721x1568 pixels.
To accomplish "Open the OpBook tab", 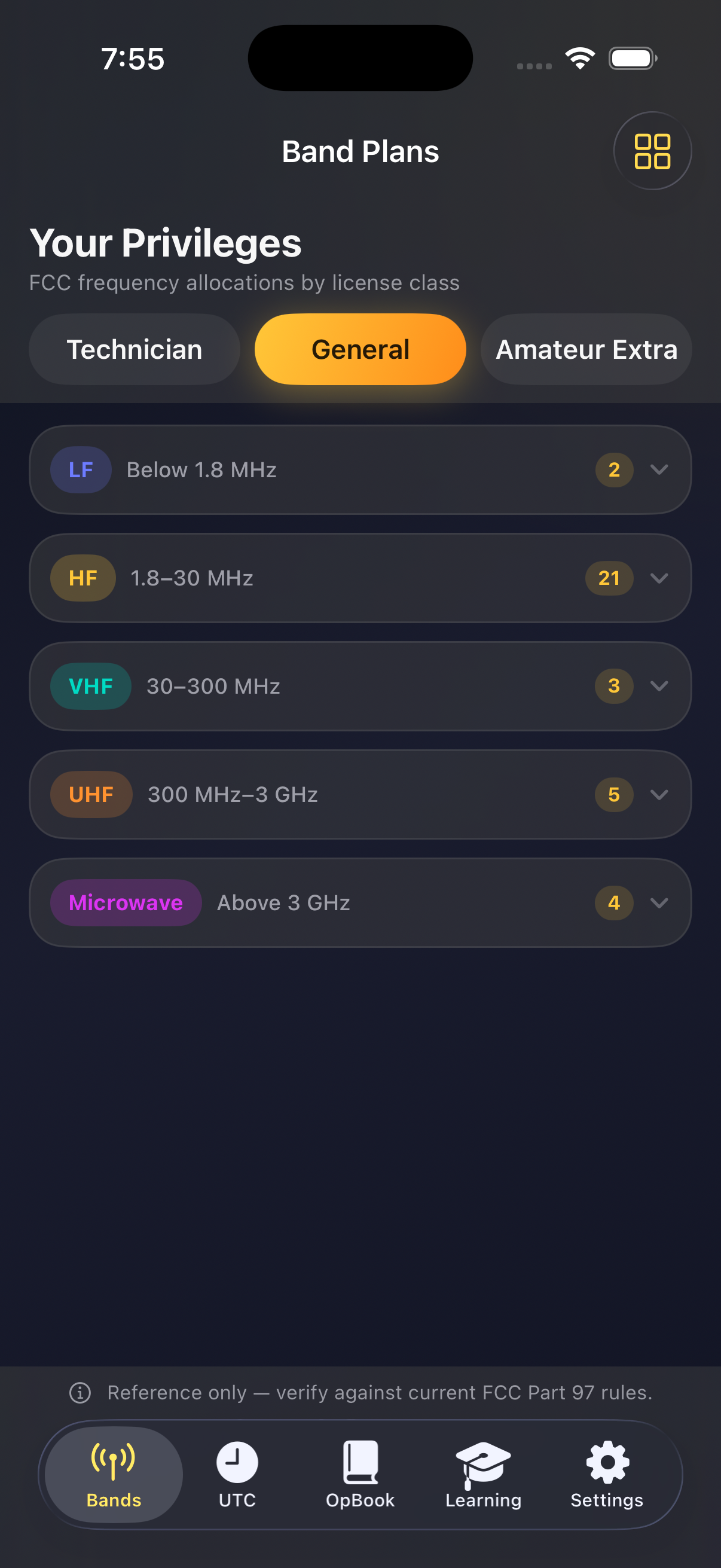I will pos(360,1475).
